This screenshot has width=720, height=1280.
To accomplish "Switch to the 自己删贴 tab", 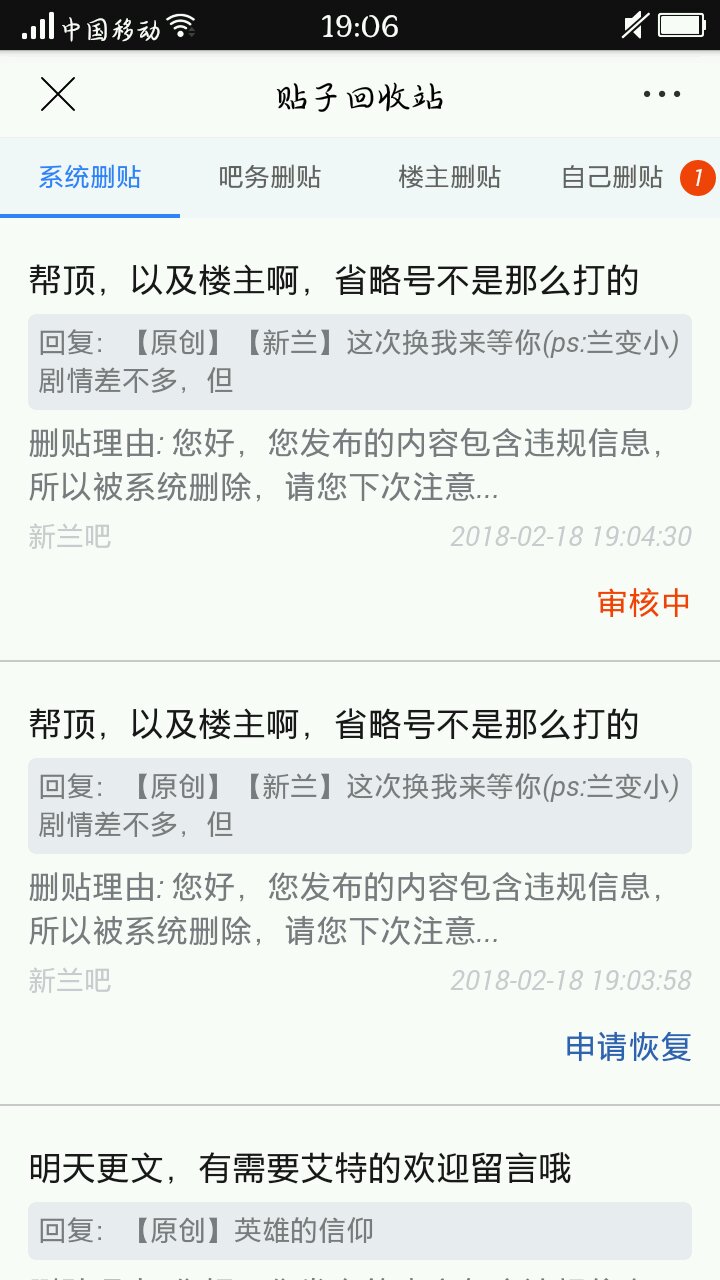I will [612, 179].
